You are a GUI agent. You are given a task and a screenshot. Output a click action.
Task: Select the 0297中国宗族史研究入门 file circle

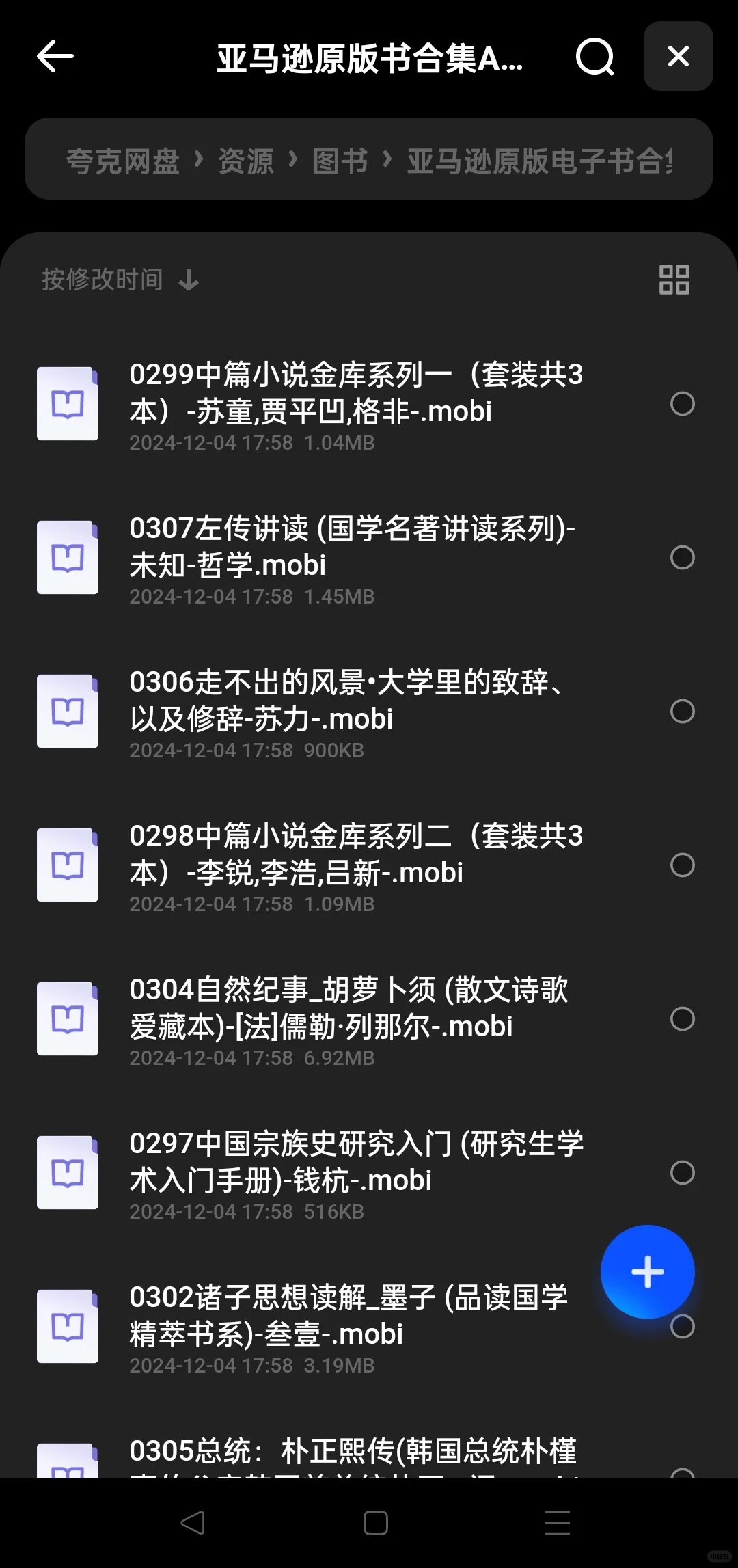682,1172
